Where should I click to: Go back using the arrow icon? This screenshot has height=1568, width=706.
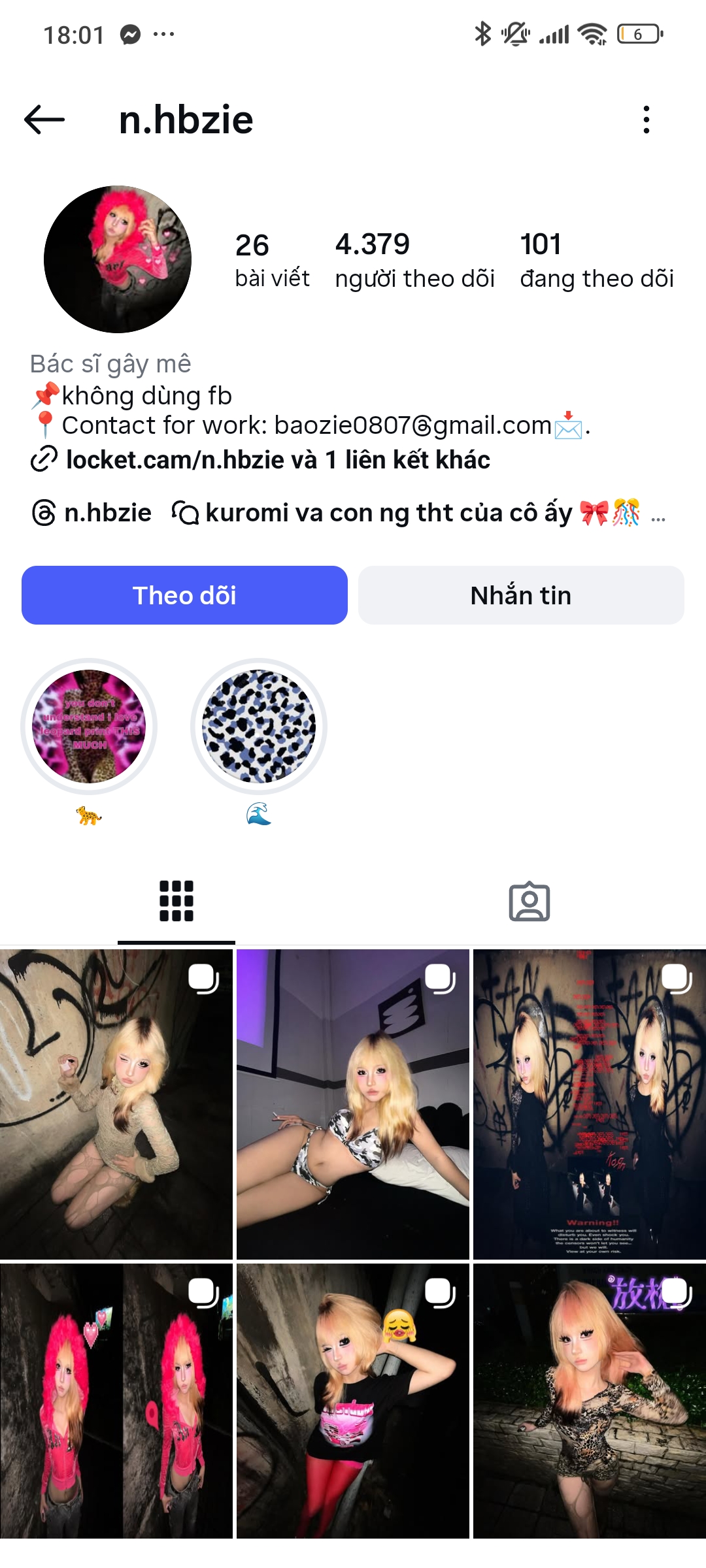point(44,120)
